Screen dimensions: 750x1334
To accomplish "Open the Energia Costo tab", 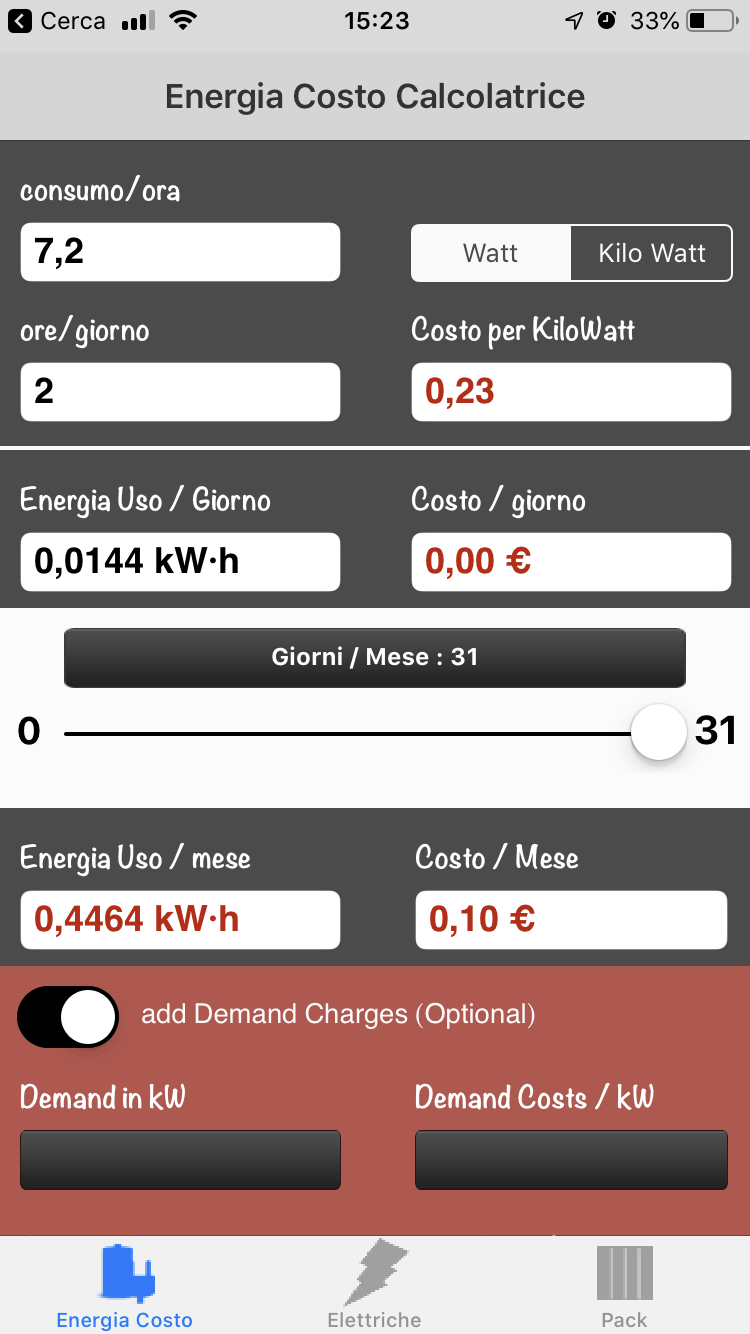I will click(125, 1286).
